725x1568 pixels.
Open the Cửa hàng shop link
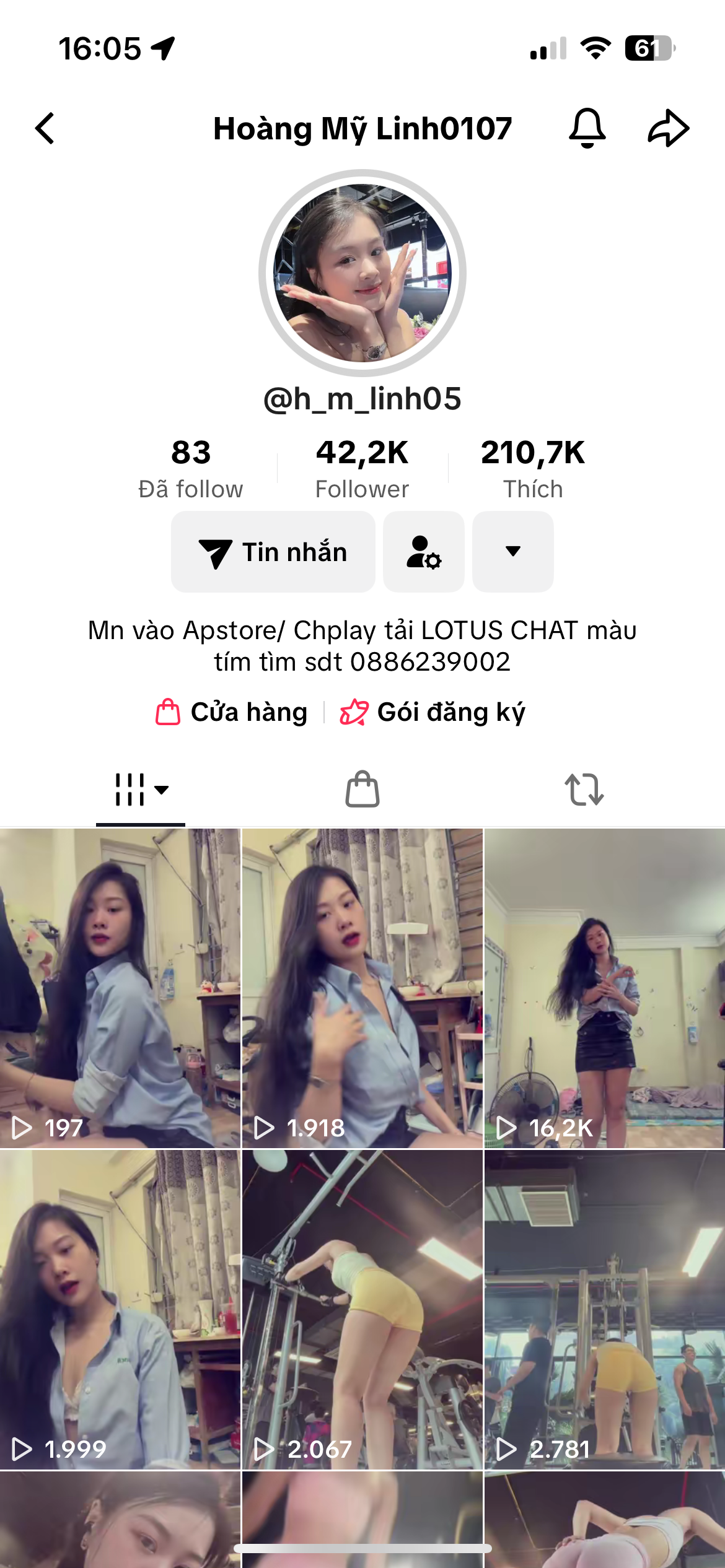coord(232,712)
